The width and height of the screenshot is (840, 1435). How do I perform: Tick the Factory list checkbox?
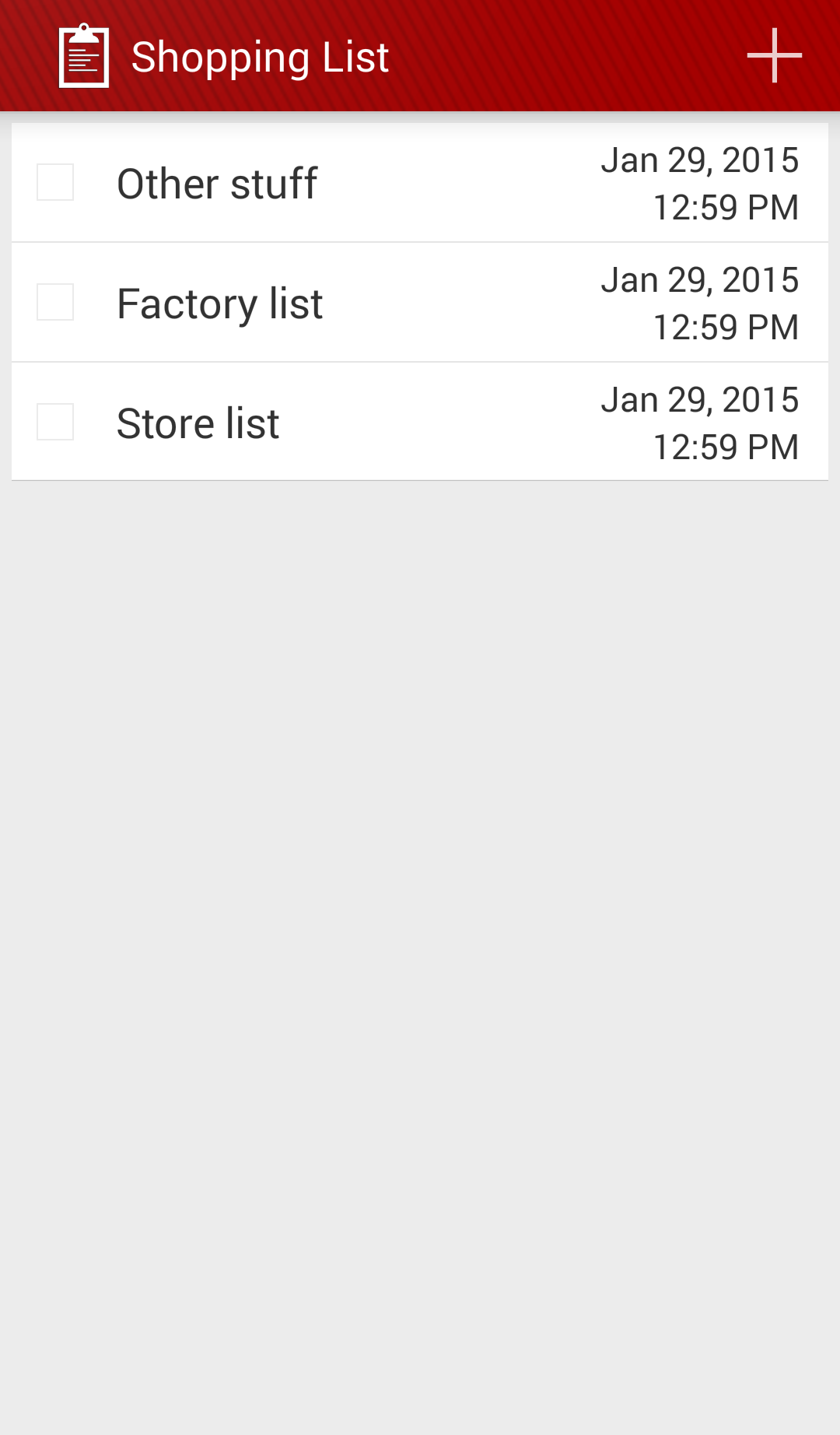(55, 302)
